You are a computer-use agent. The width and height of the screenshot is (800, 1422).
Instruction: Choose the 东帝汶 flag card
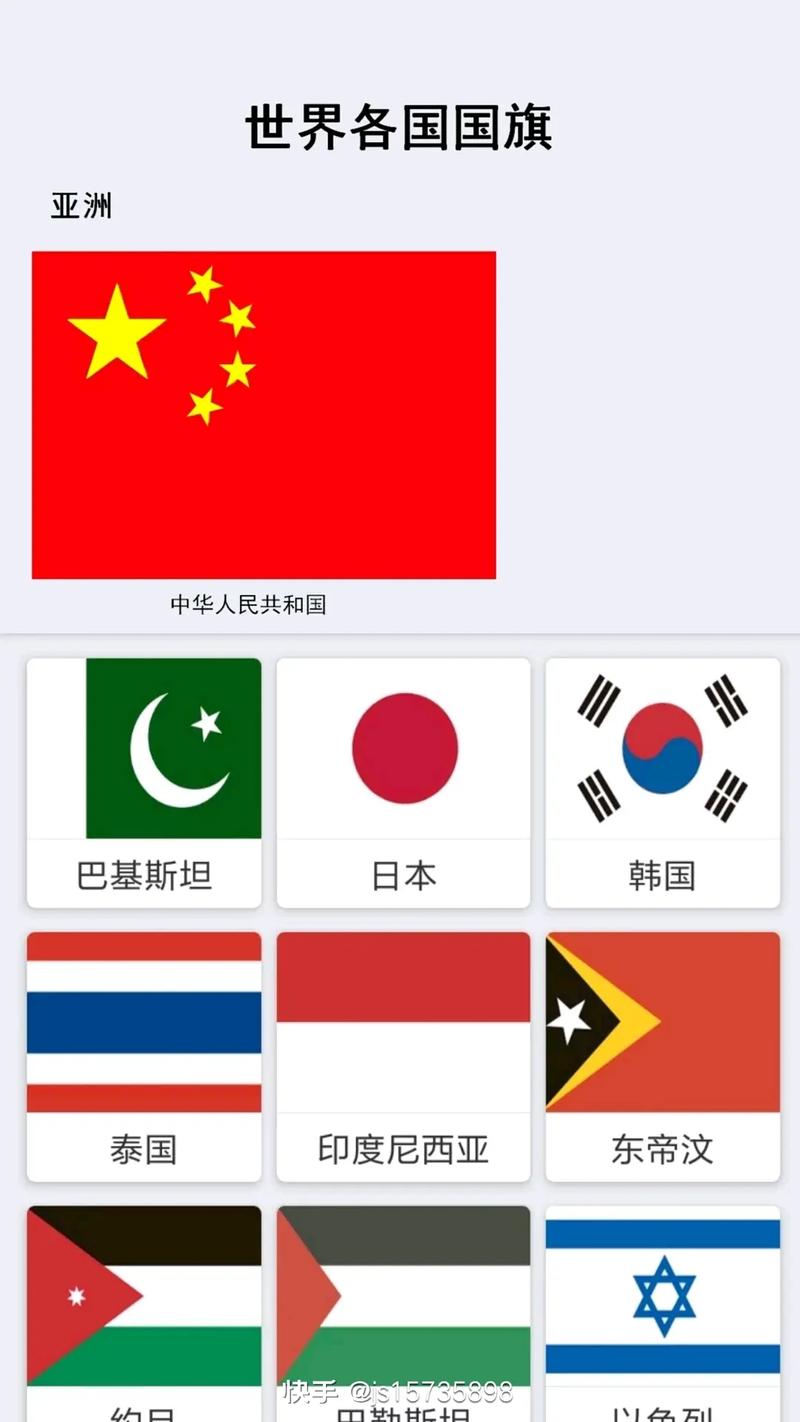662,1056
